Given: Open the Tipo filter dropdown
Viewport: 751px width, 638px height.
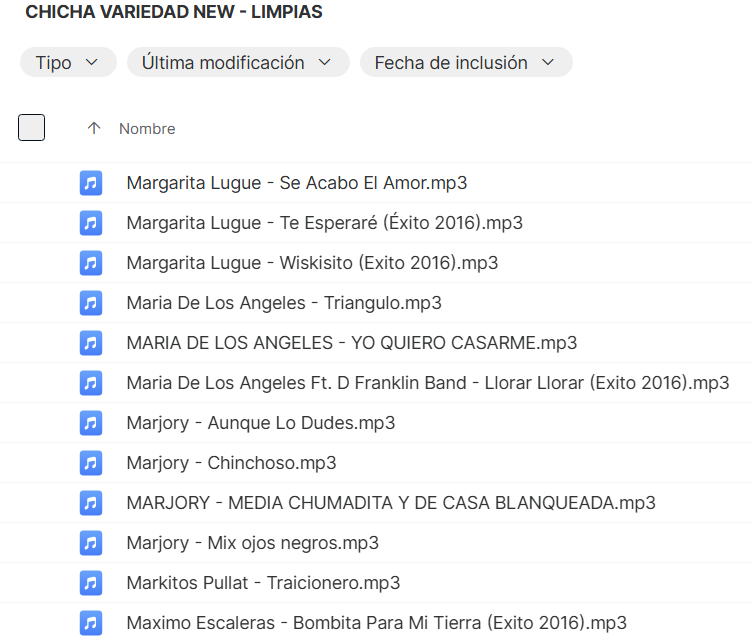Looking at the screenshot, I should pyautogui.click(x=67, y=62).
